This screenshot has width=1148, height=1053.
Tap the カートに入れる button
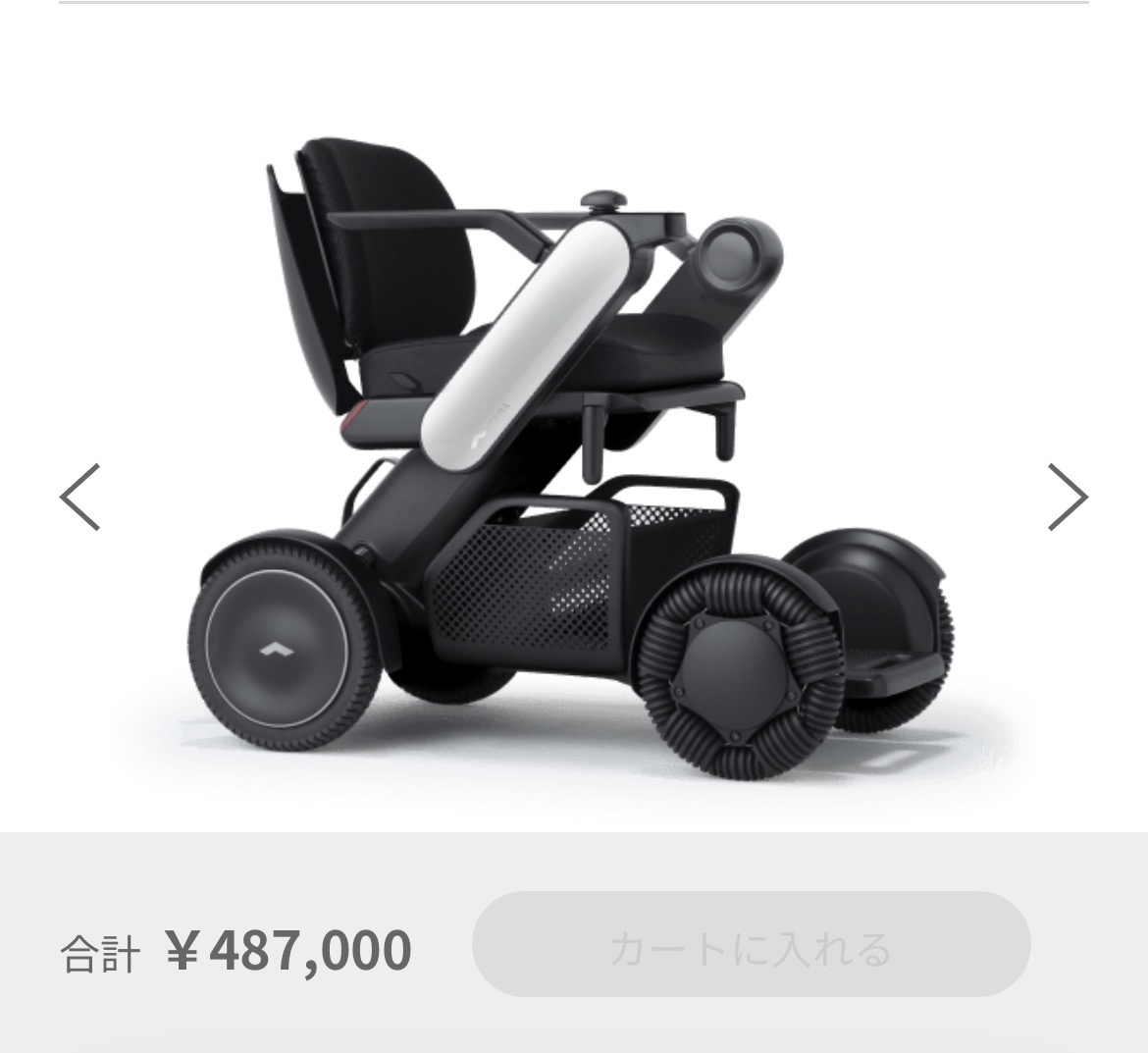(x=751, y=949)
